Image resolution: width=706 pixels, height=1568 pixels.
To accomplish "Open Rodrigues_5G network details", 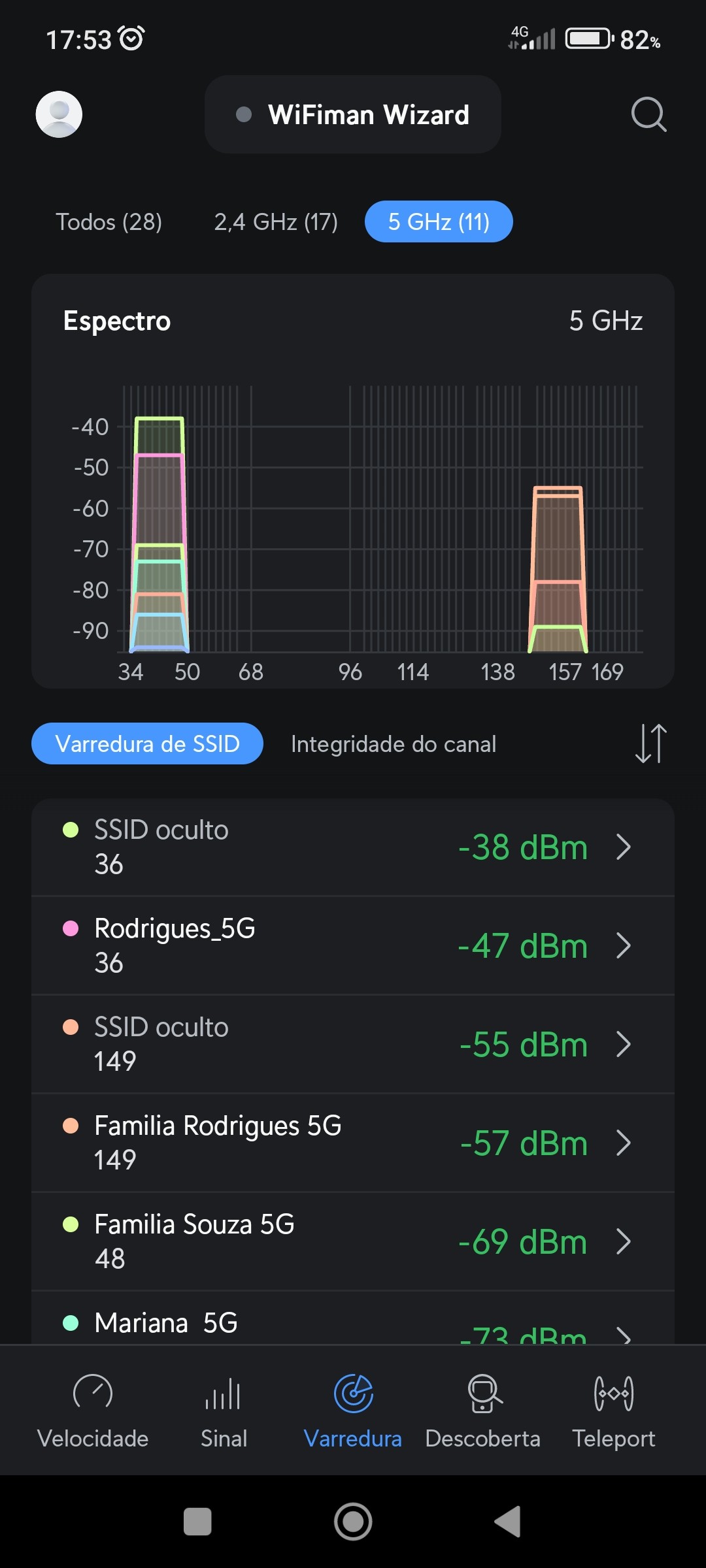I will (353, 945).
